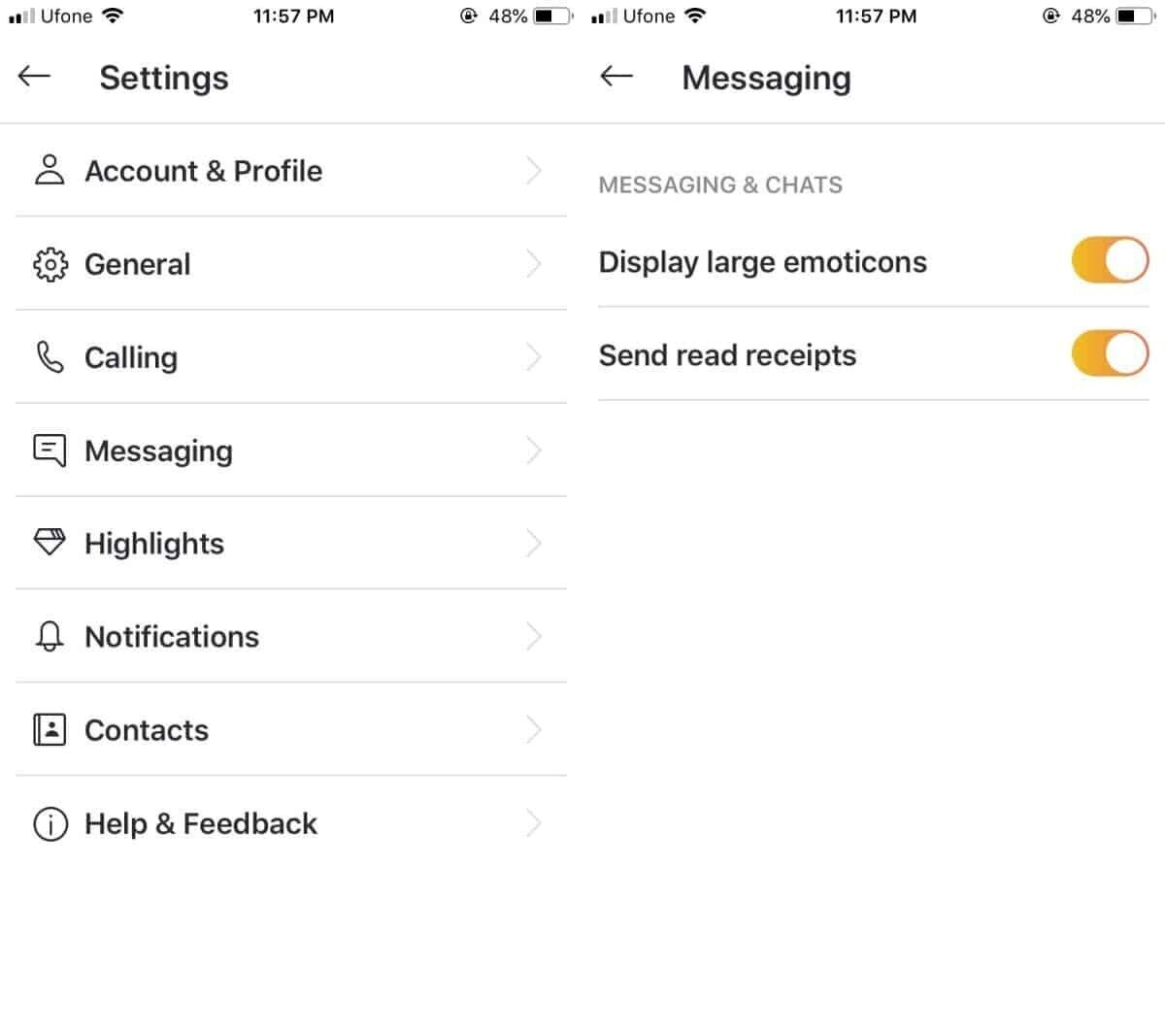Turn off Display large emoticons
The width and height of the screenshot is (1165, 1036).
[1110, 261]
